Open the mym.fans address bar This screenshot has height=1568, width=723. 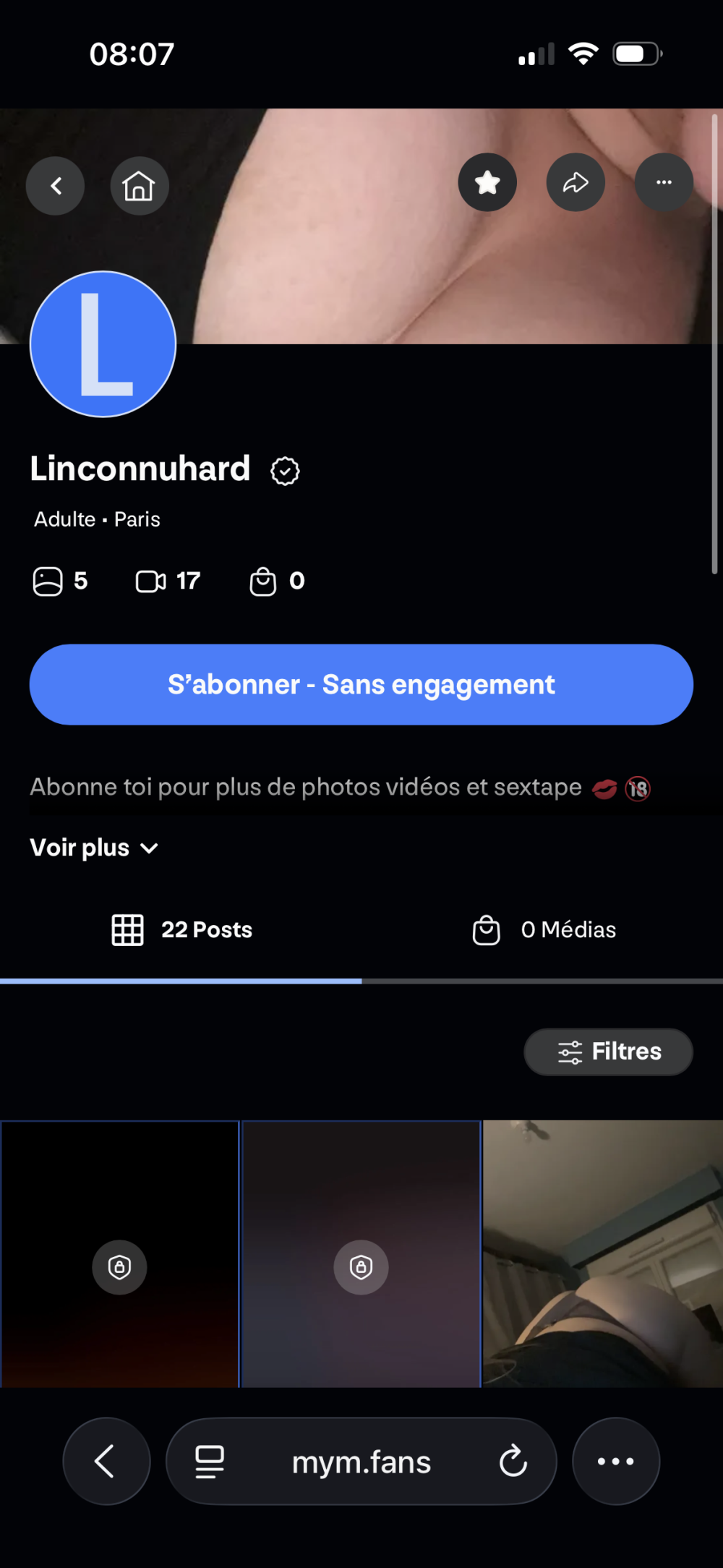(x=361, y=1462)
